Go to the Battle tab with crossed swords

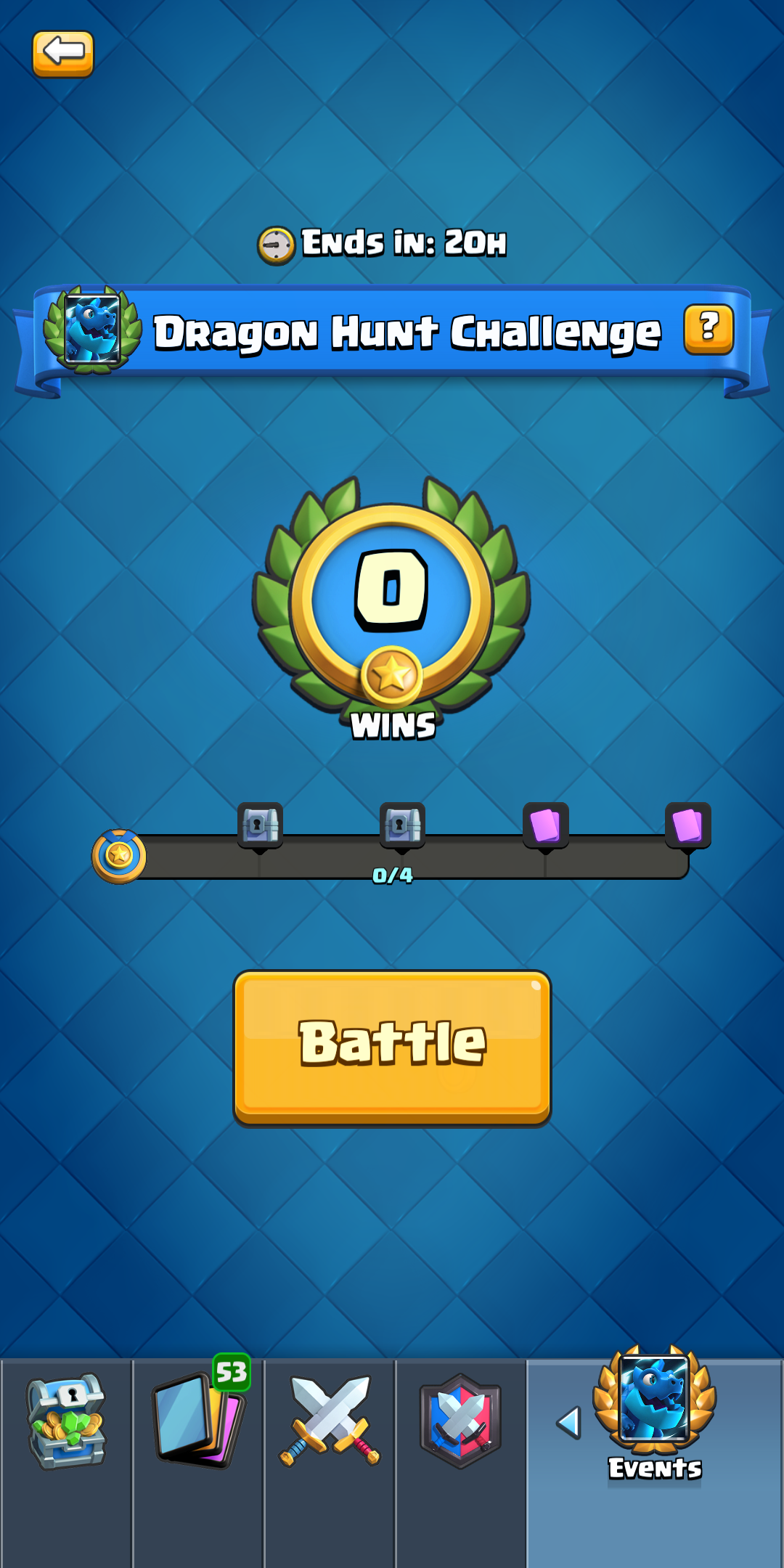pos(330,1421)
